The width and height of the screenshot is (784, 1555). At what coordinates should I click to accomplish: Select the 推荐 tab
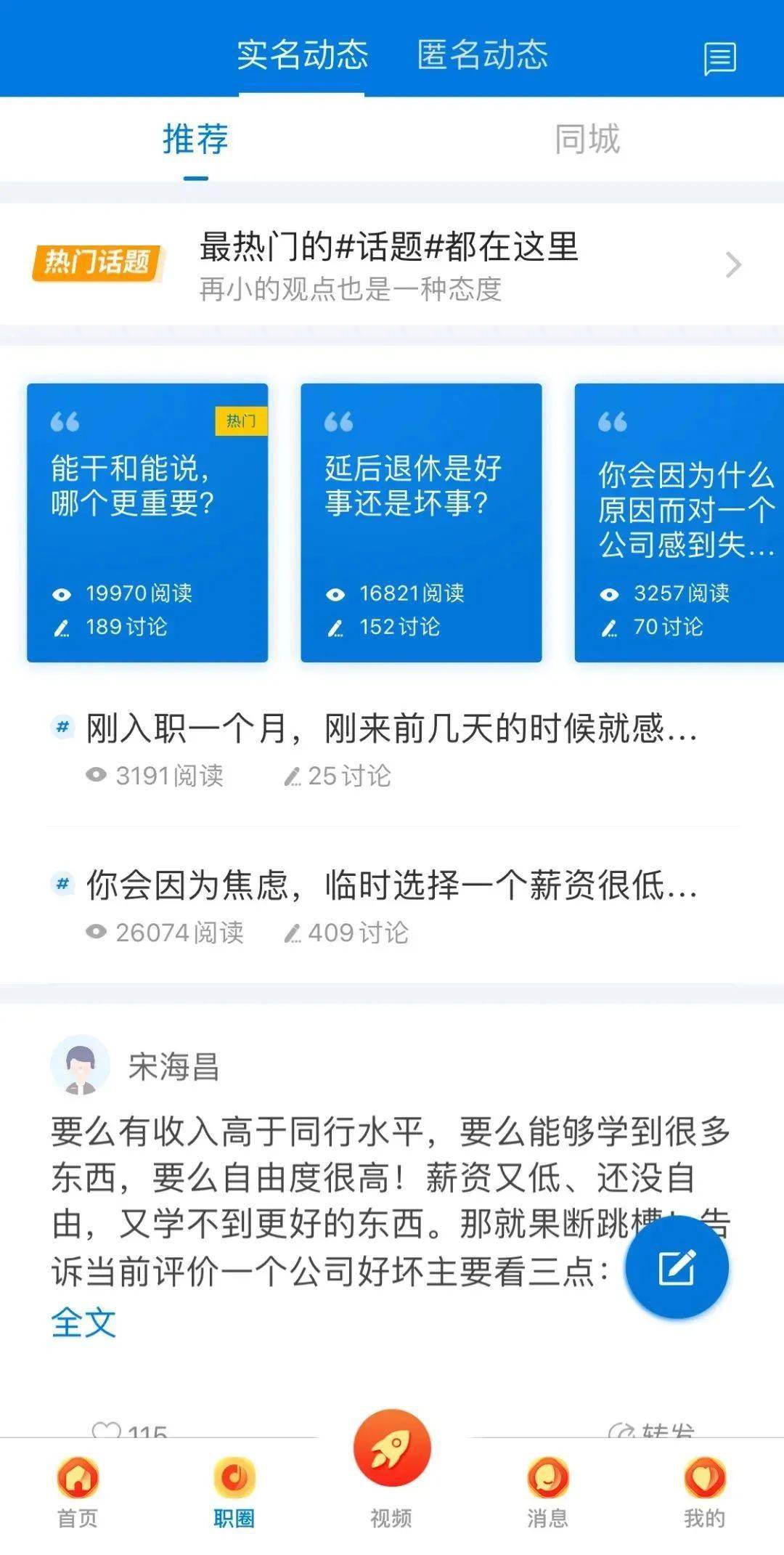click(x=195, y=139)
